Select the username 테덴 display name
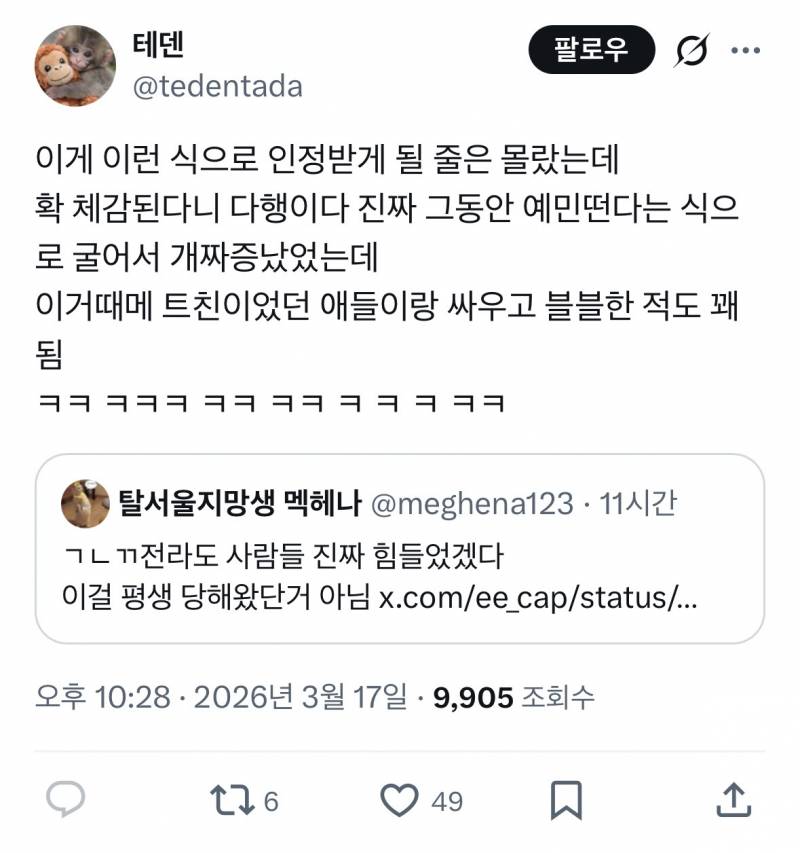800x853 pixels. click(x=152, y=44)
